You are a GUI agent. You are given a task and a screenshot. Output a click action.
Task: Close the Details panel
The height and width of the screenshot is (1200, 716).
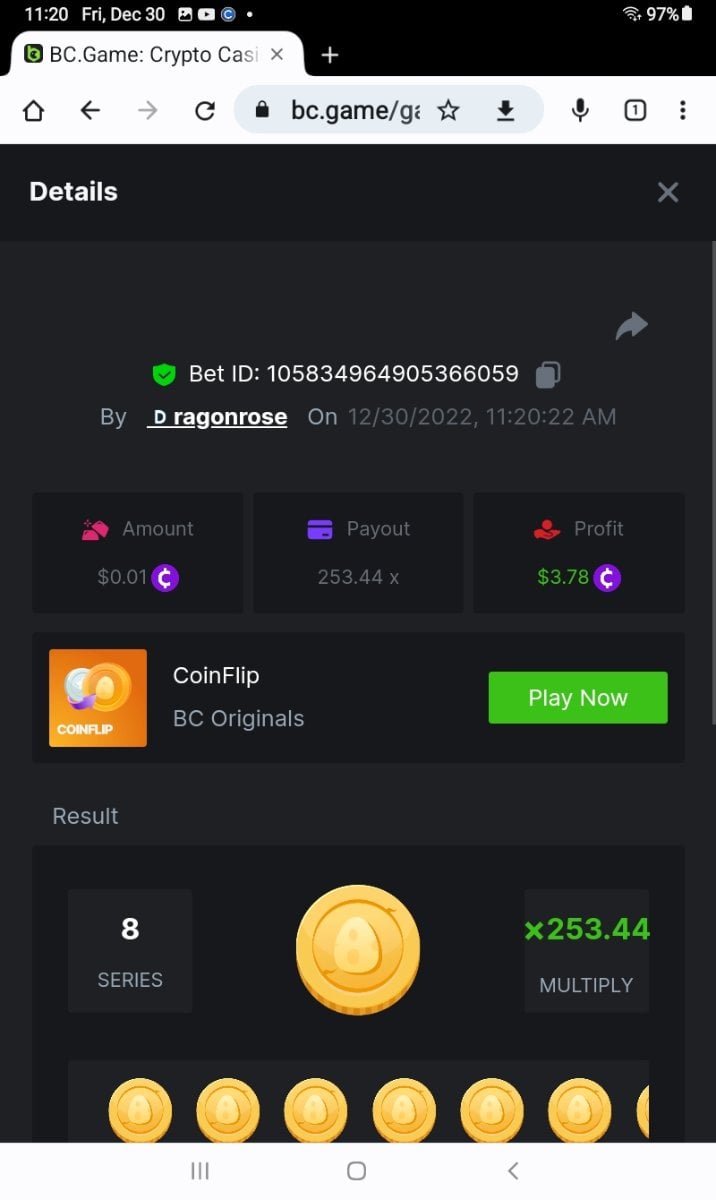tap(668, 193)
